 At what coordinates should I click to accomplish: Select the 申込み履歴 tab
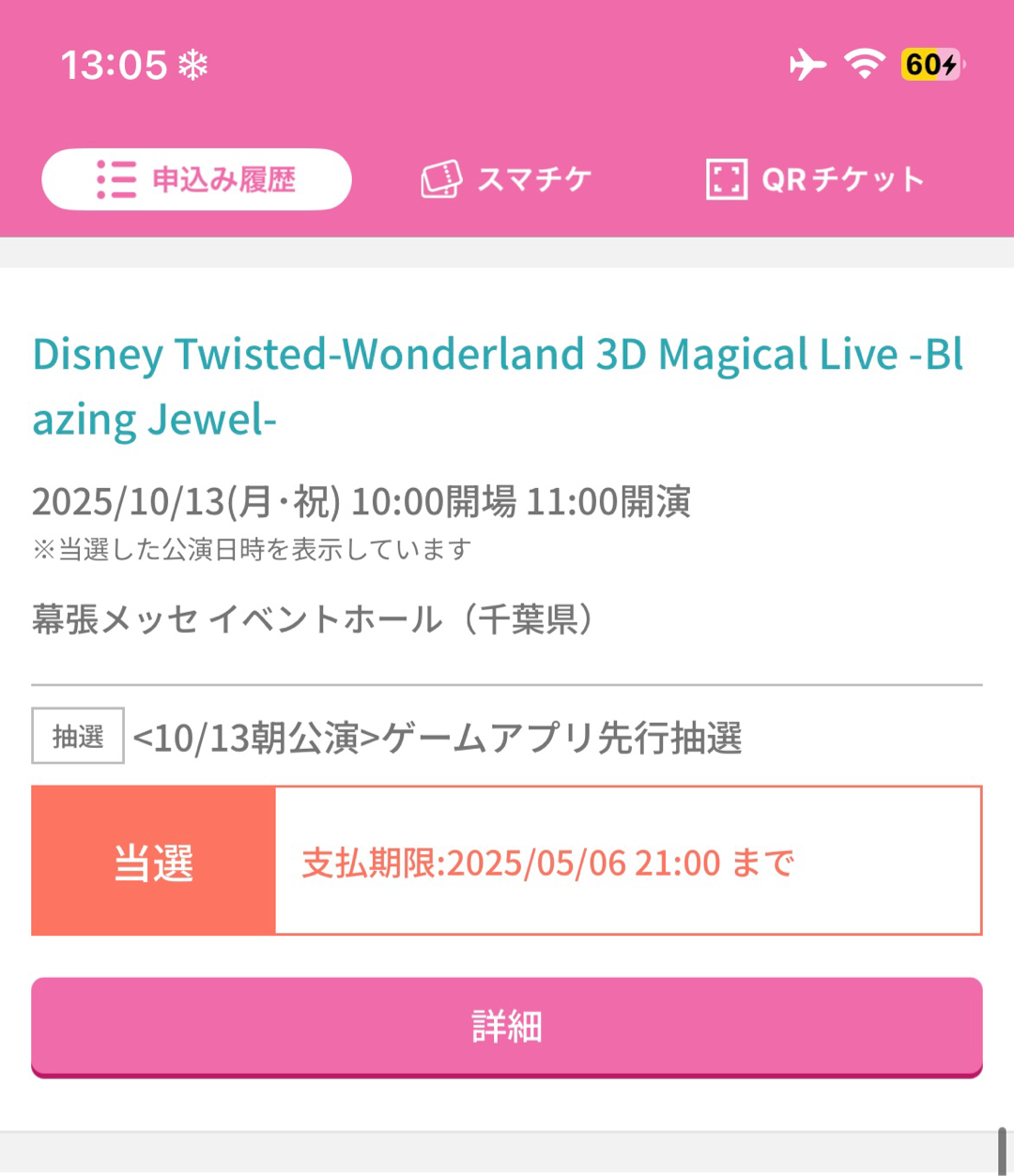(196, 179)
